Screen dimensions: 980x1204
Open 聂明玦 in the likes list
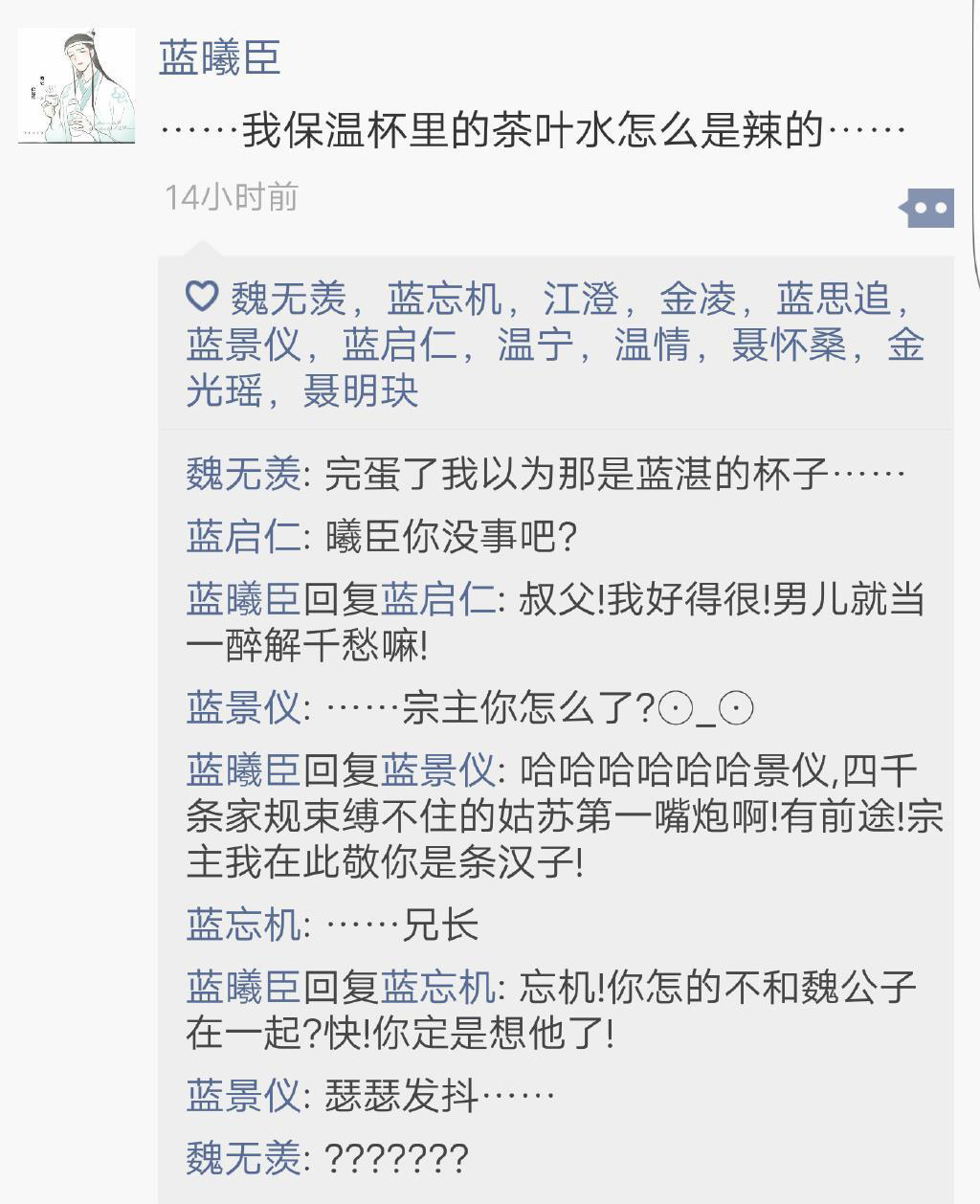[361, 390]
